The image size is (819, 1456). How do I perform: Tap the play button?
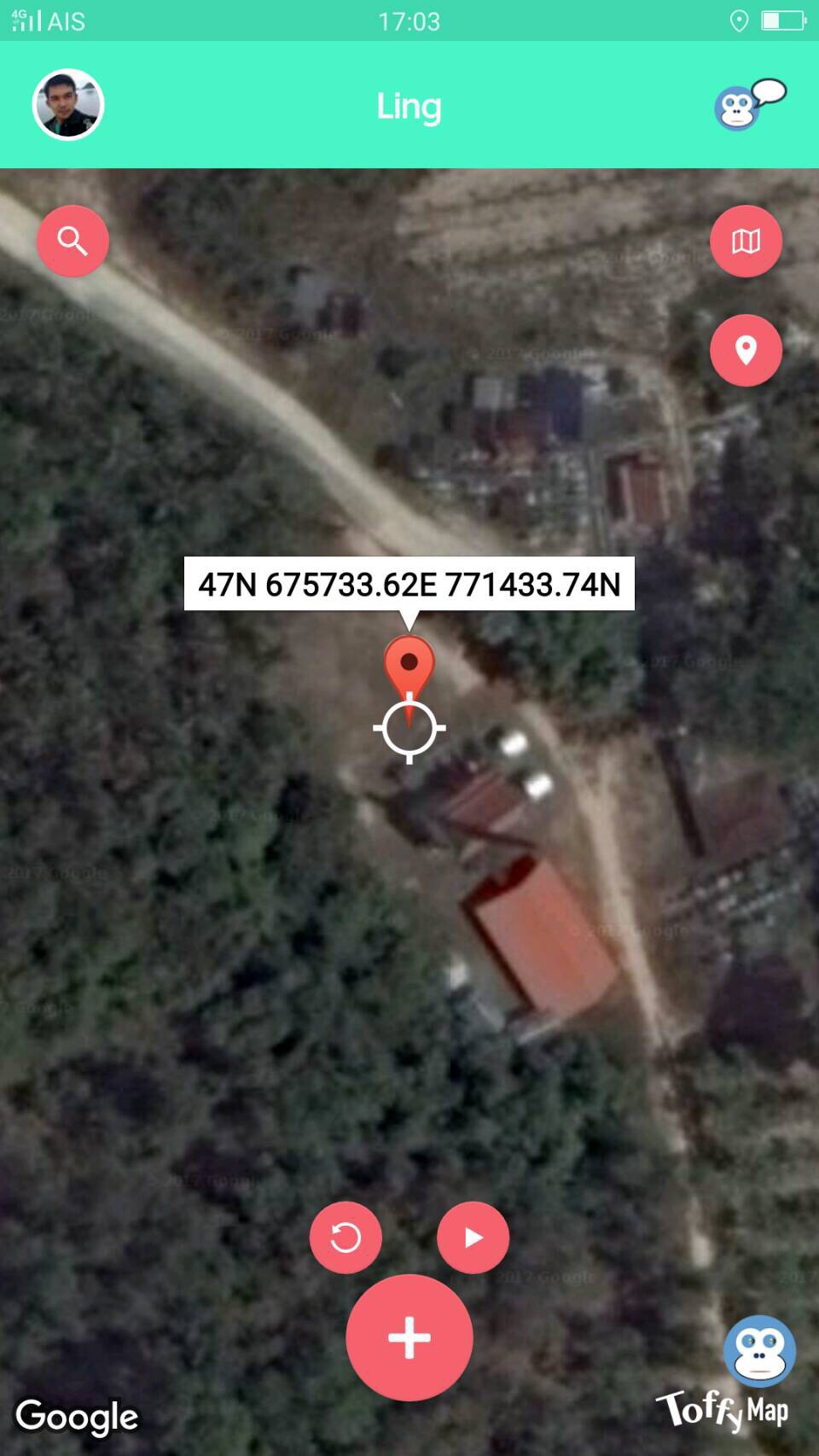[473, 1238]
